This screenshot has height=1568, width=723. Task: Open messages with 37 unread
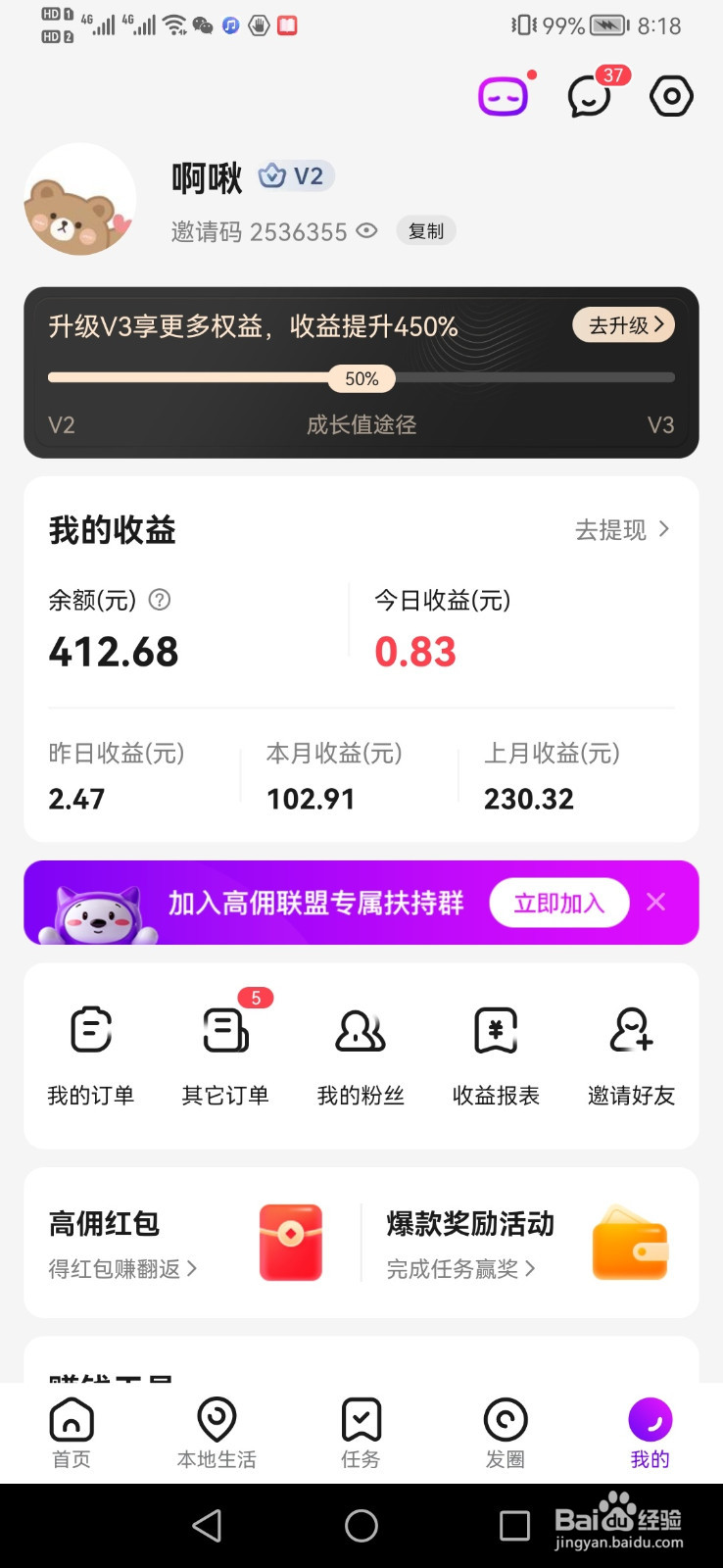pos(588,96)
